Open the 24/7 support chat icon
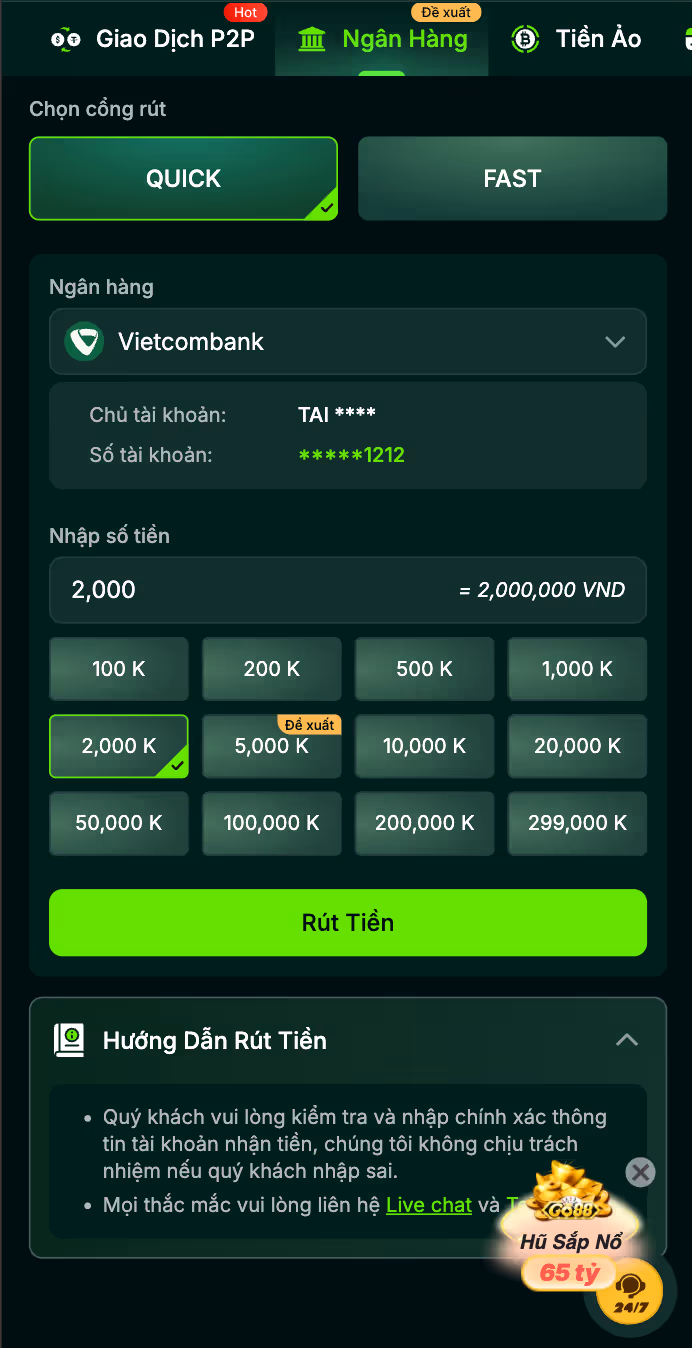The height and width of the screenshot is (1348, 692). (630, 1290)
